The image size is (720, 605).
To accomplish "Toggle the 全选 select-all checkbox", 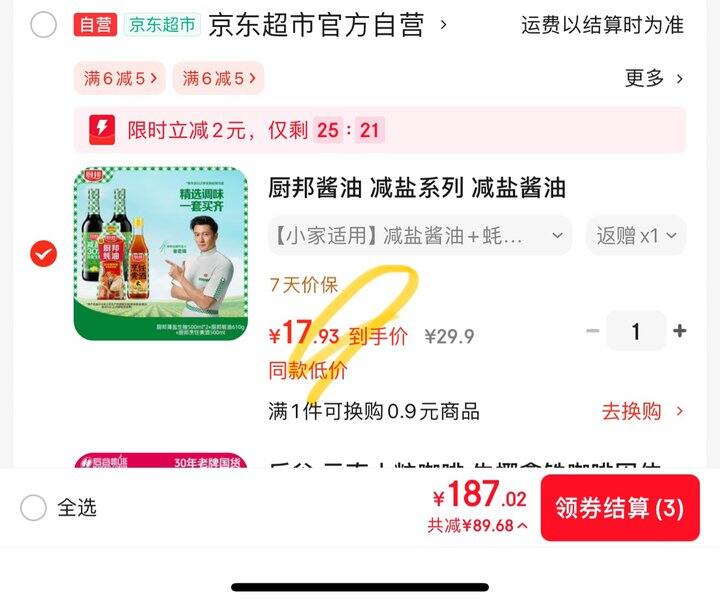I will 34,507.
